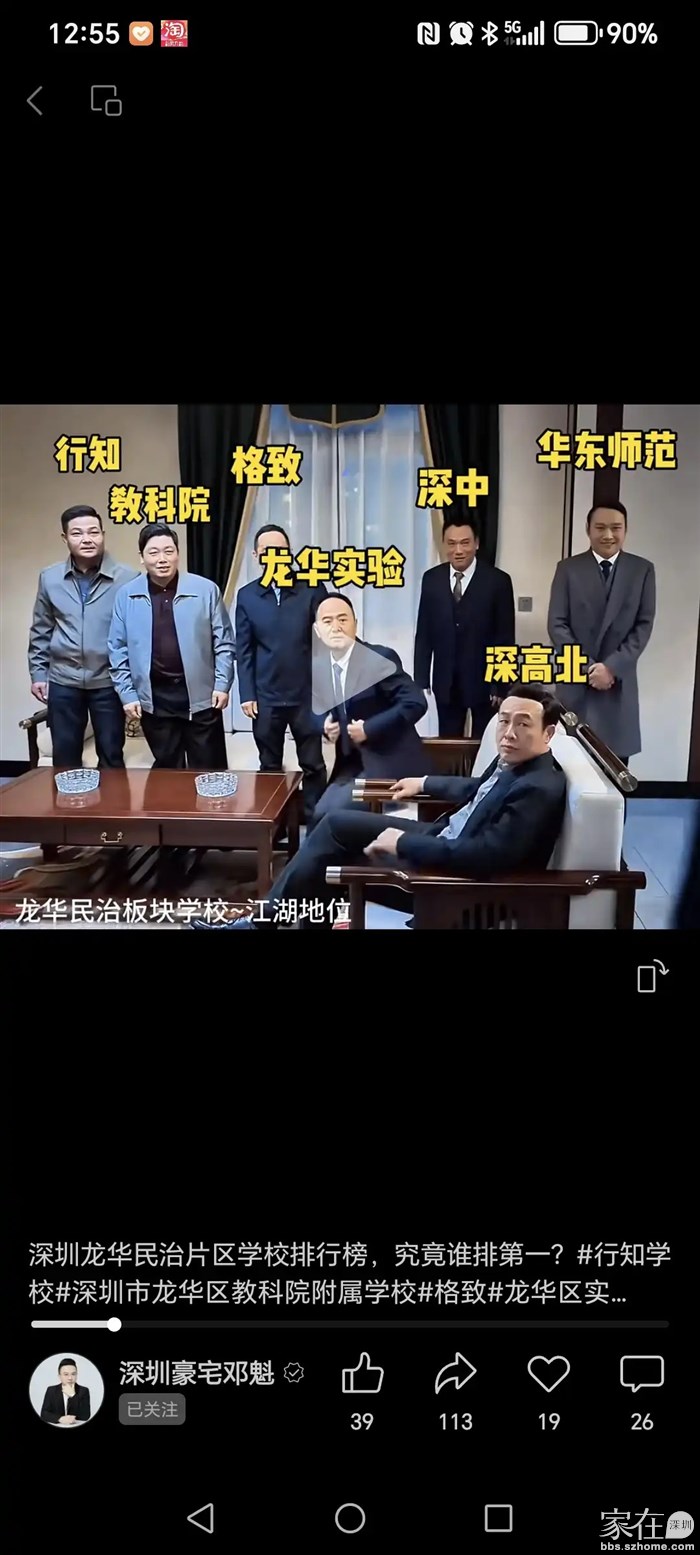This screenshot has height=1555, width=700.
Task: Favorite the video with the heart
Action: pyautogui.click(x=548, y=1375)
